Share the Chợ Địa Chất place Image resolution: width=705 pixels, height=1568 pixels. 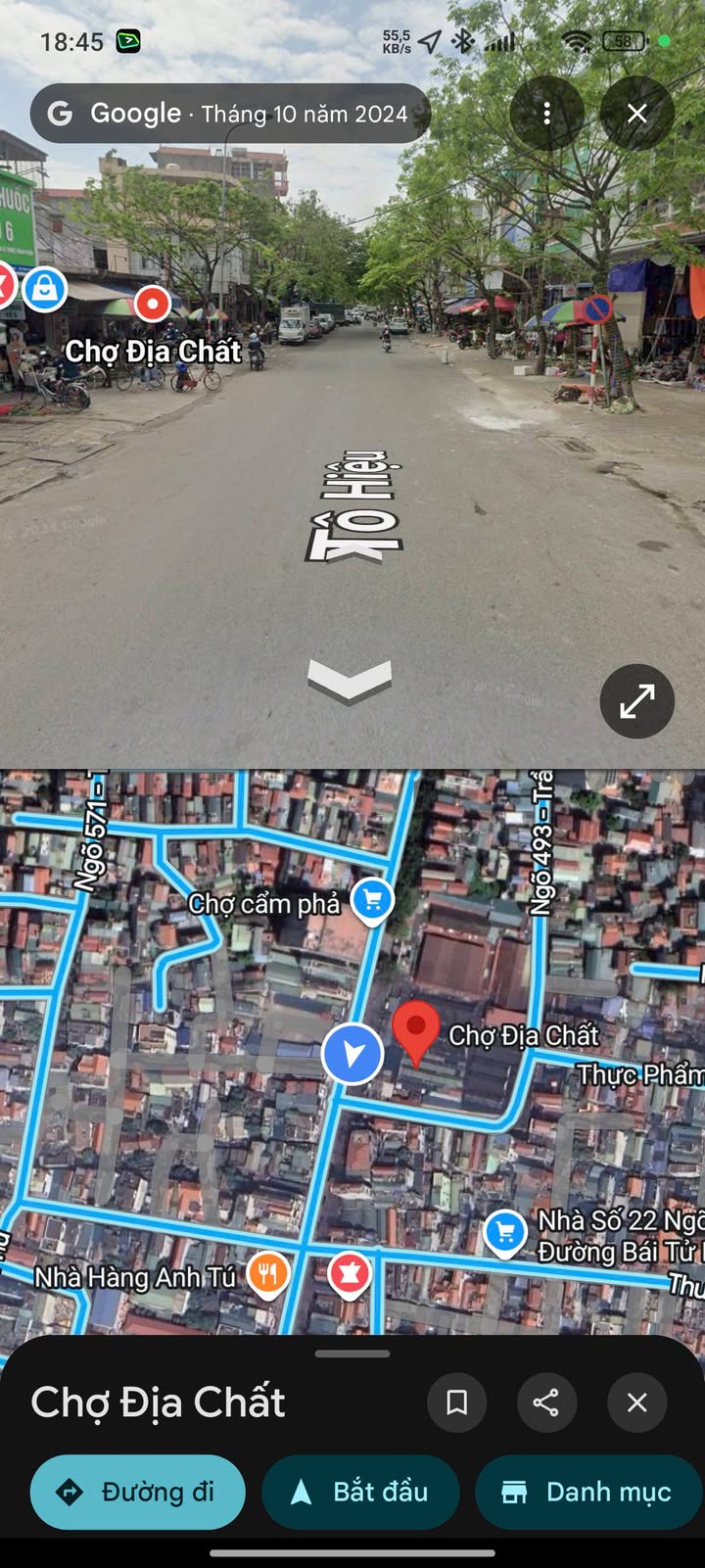tap(546, 1402)
